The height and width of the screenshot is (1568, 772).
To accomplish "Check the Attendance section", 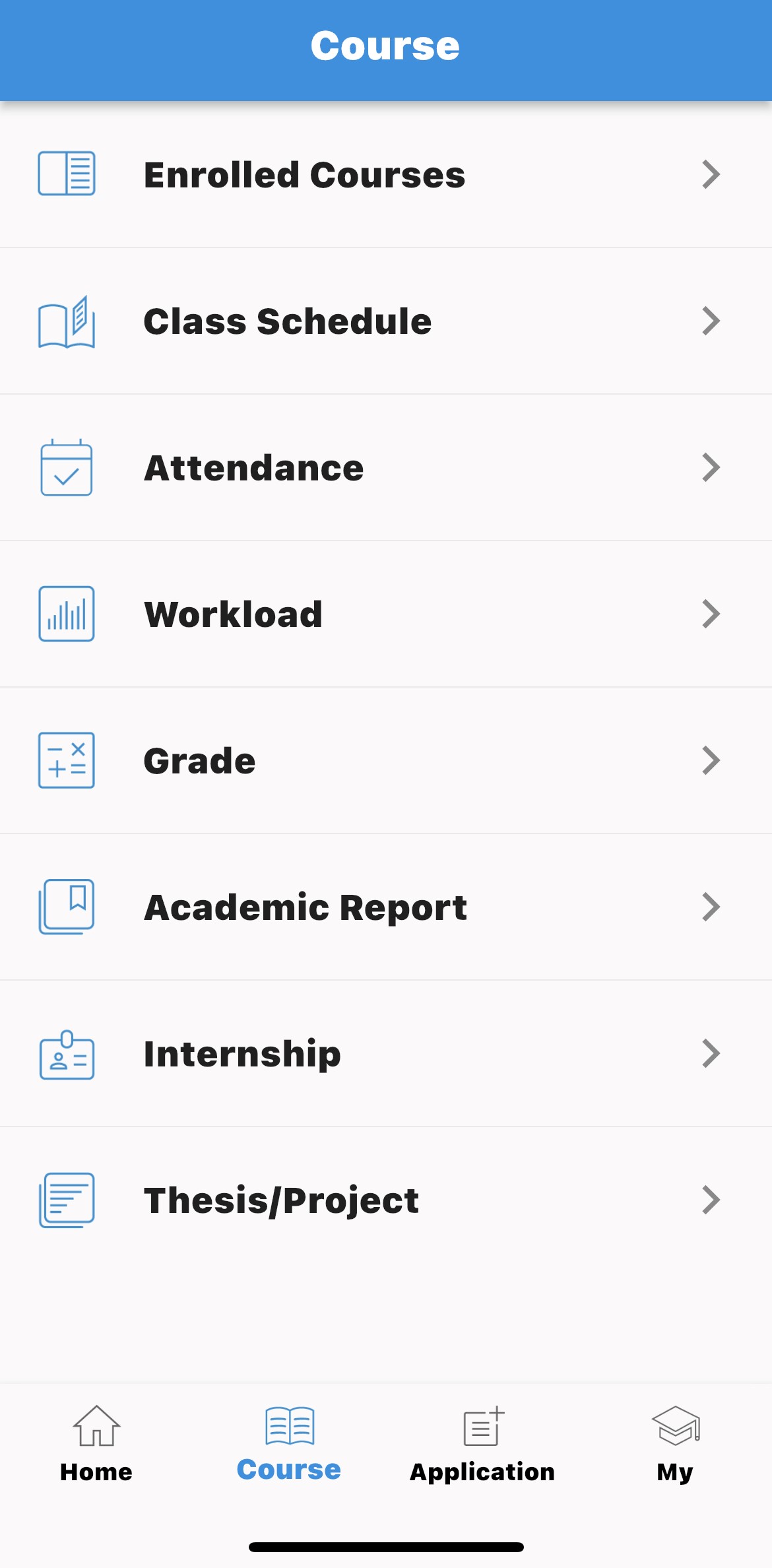I will click(x=386, y=468).
